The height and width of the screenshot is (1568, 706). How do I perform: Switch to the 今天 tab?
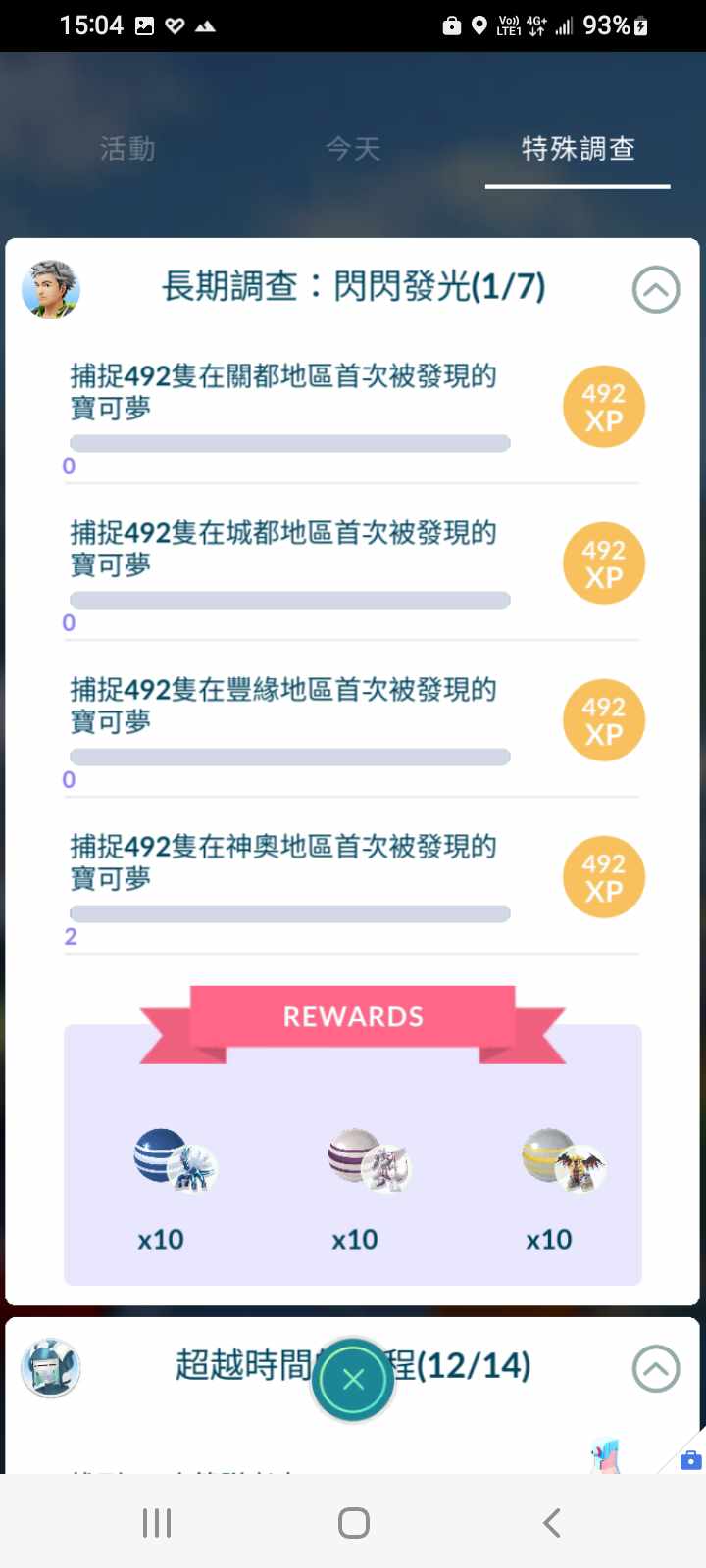point(353,149)
